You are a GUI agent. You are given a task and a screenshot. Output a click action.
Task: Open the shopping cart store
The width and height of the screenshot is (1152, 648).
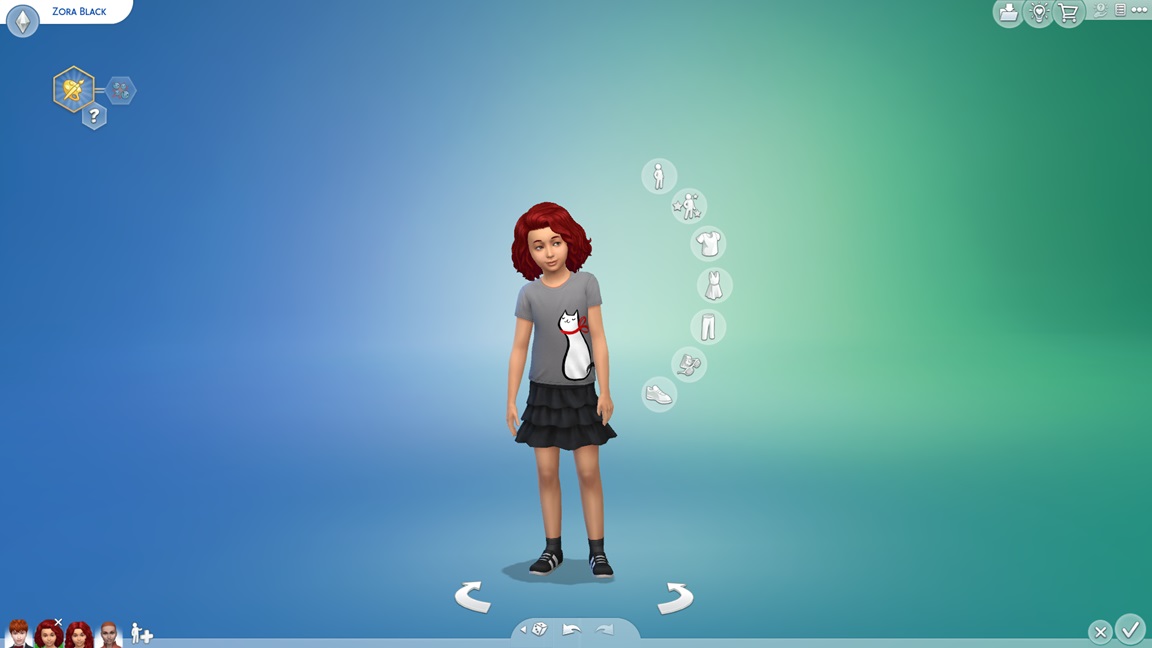pos(1069,13)
